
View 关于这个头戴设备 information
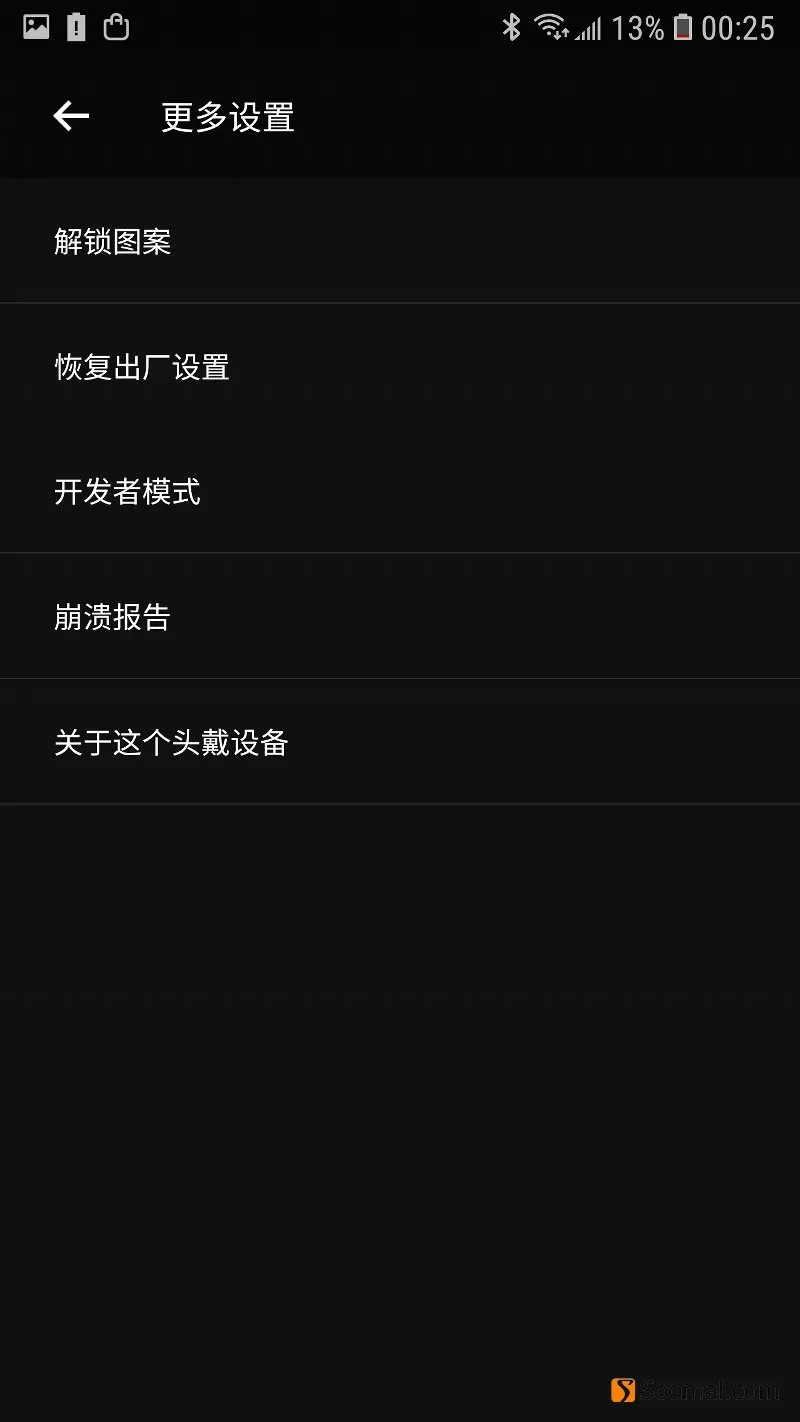coord(400,742)
